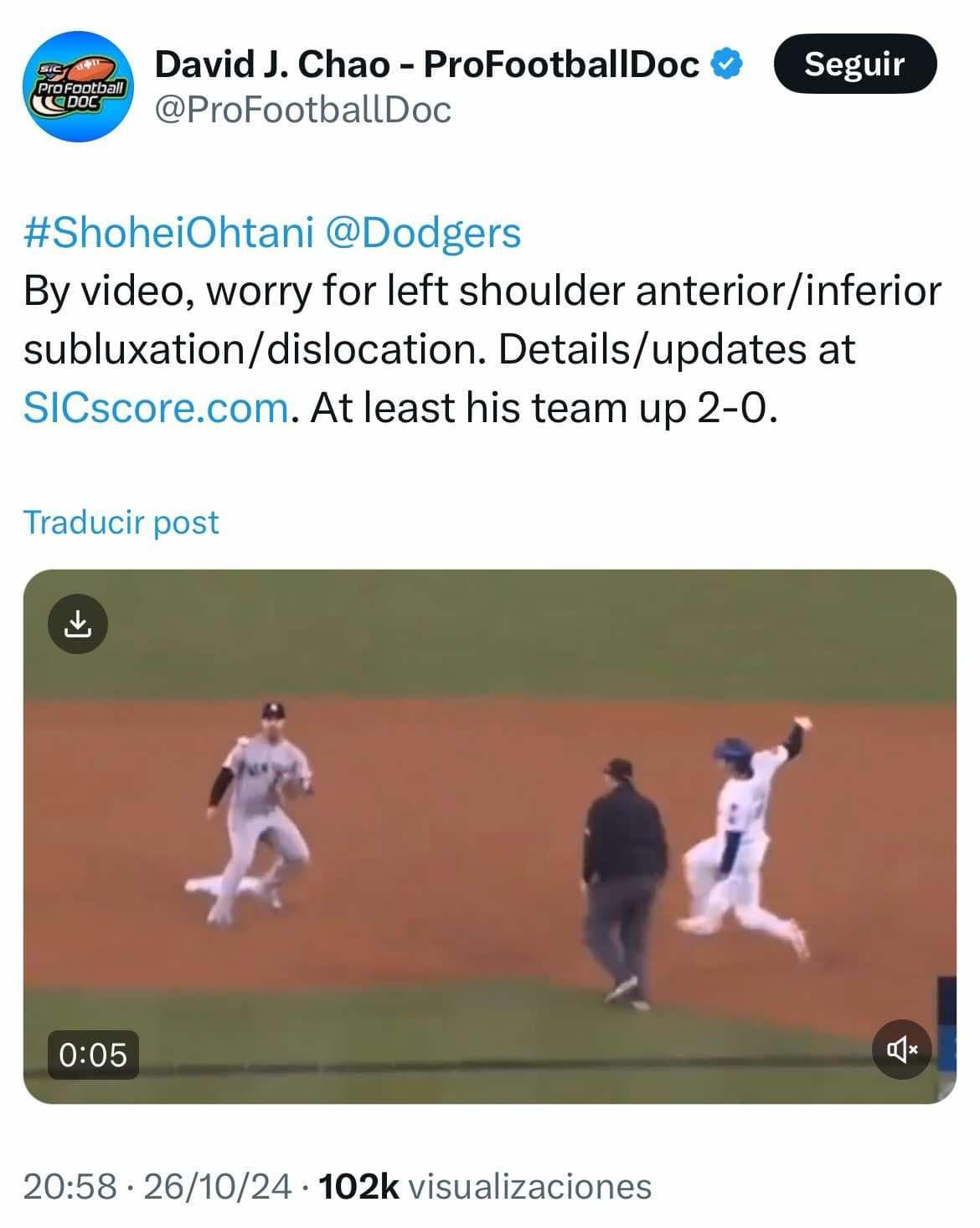Image resolution: width=980 pixels, height=1228 pixels.
Task: Tap Traducir post to translate
Action: click(121, 522)
